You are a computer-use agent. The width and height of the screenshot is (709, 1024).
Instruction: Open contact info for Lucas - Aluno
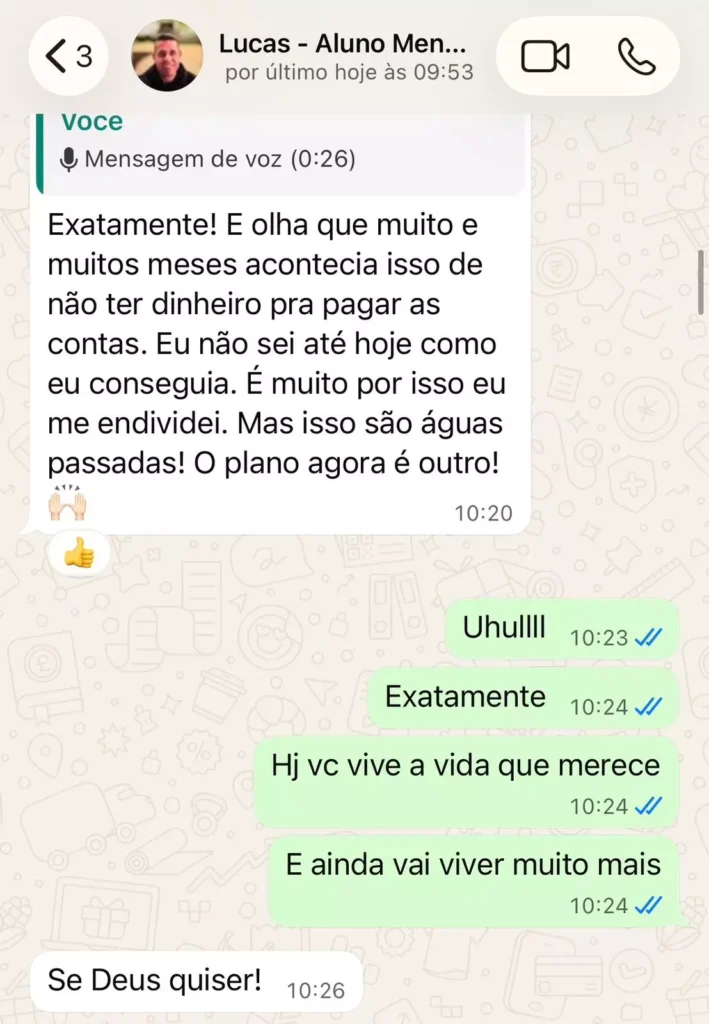coord(345,57)
